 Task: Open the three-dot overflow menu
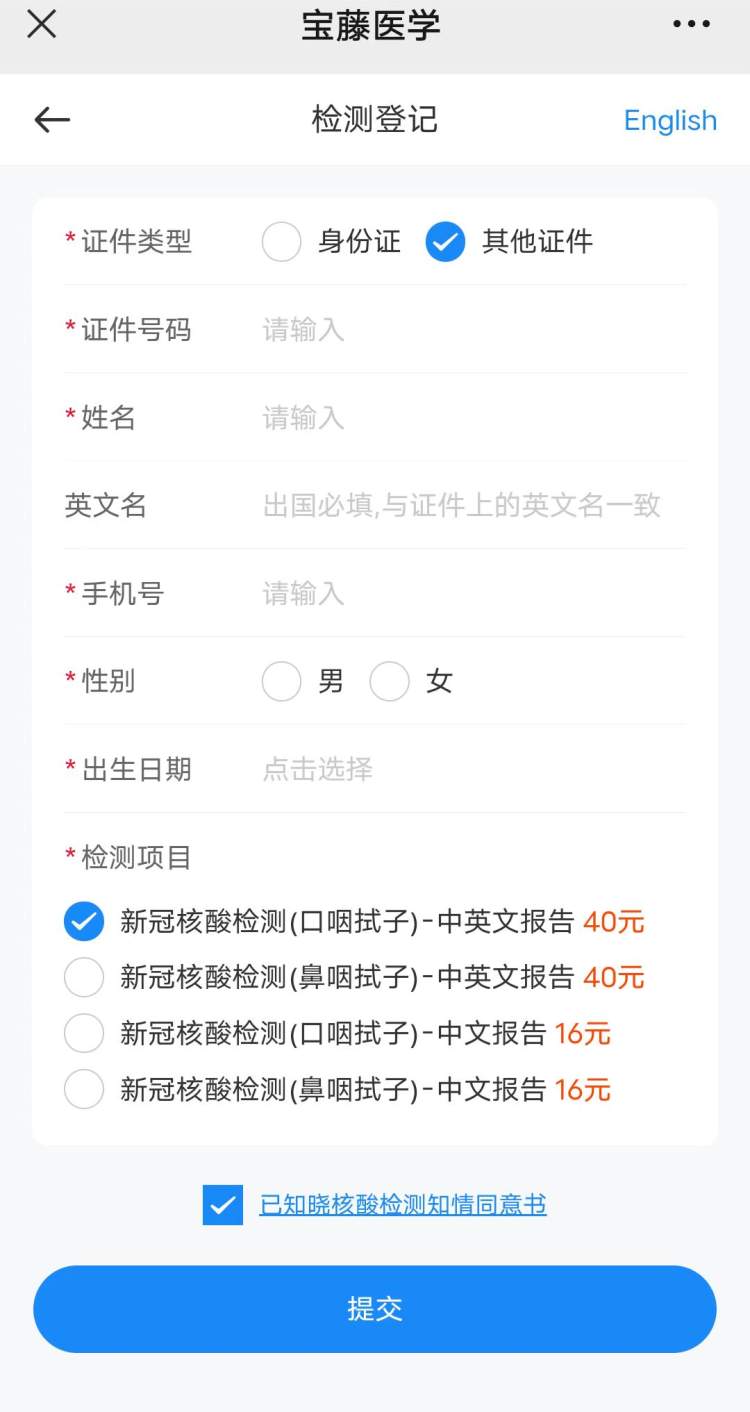pyautogui.click(x=691, y=24)
